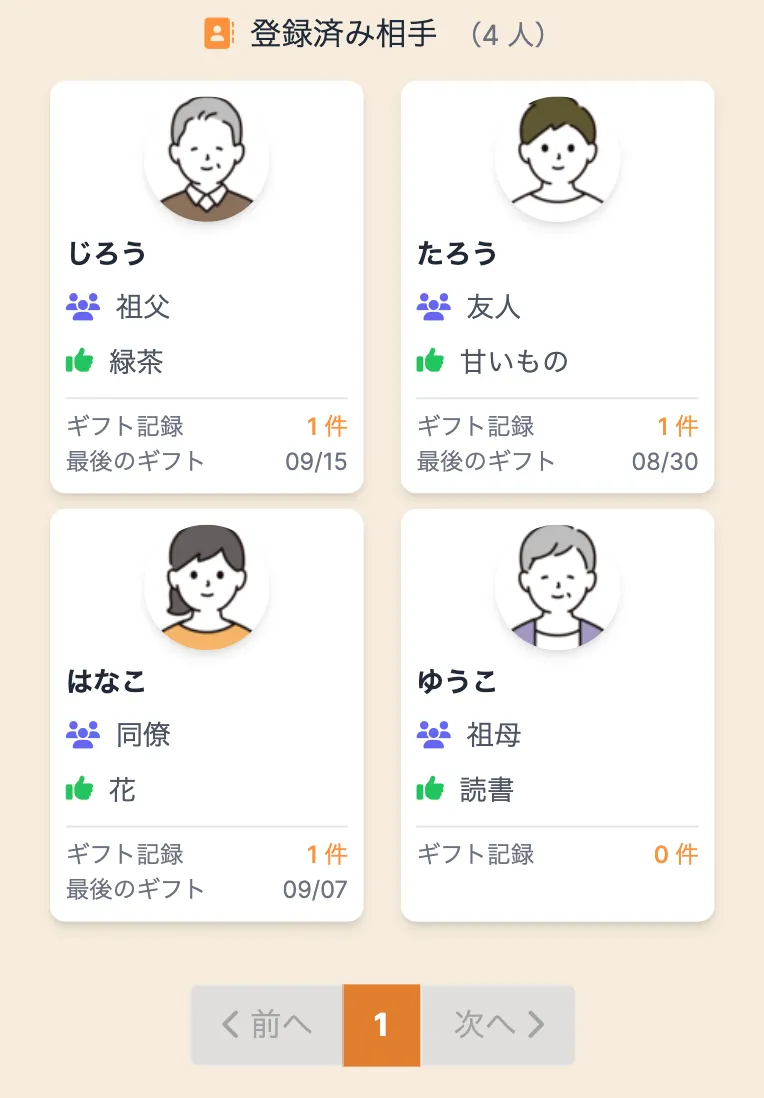Click the thumbs-up icon next to 緑茶

coord(79,362)
